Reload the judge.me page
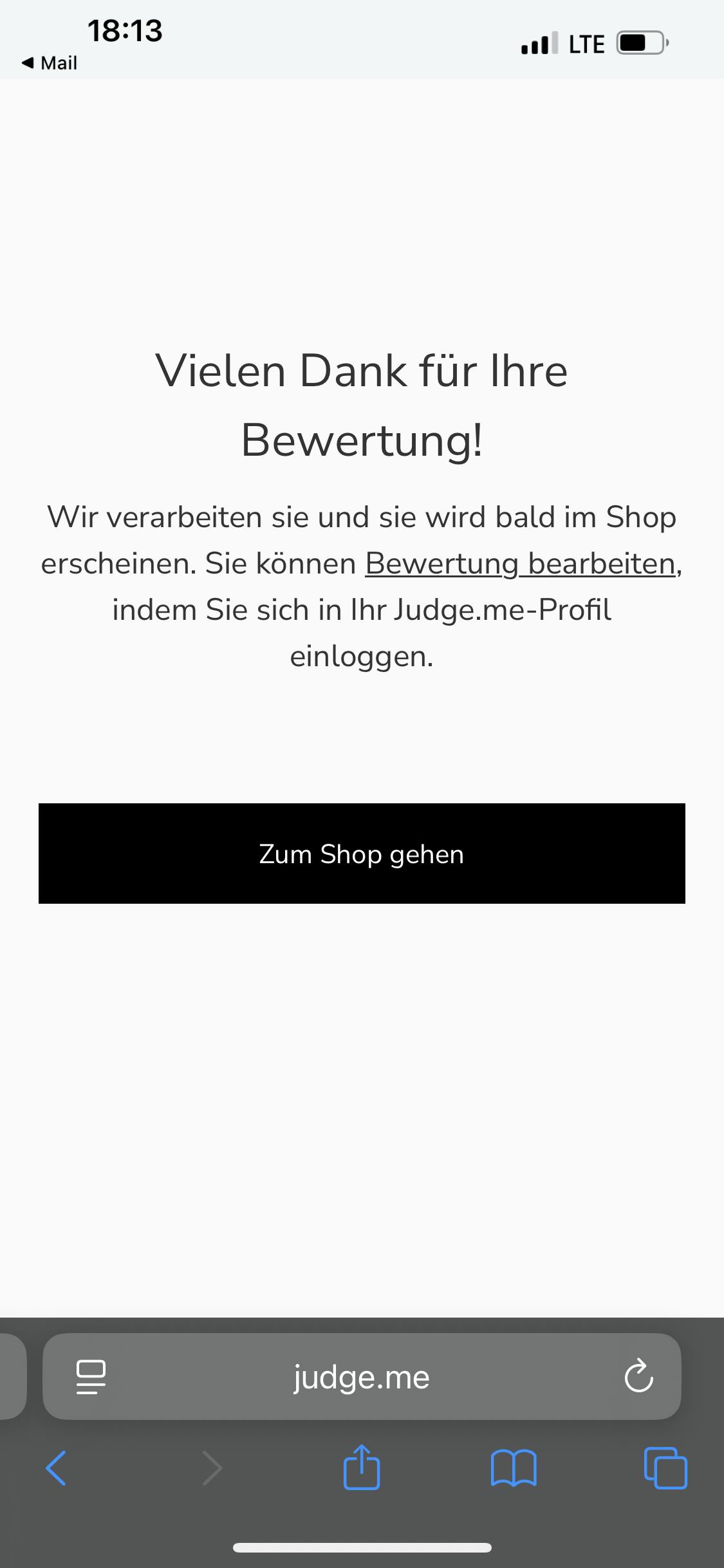This screenshot has height=1568, width=724. pos(638,1377)
